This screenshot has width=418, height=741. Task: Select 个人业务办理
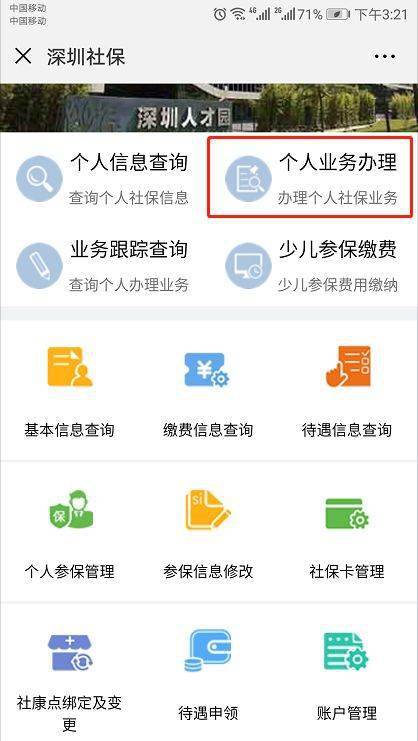(x=311, y=177)
